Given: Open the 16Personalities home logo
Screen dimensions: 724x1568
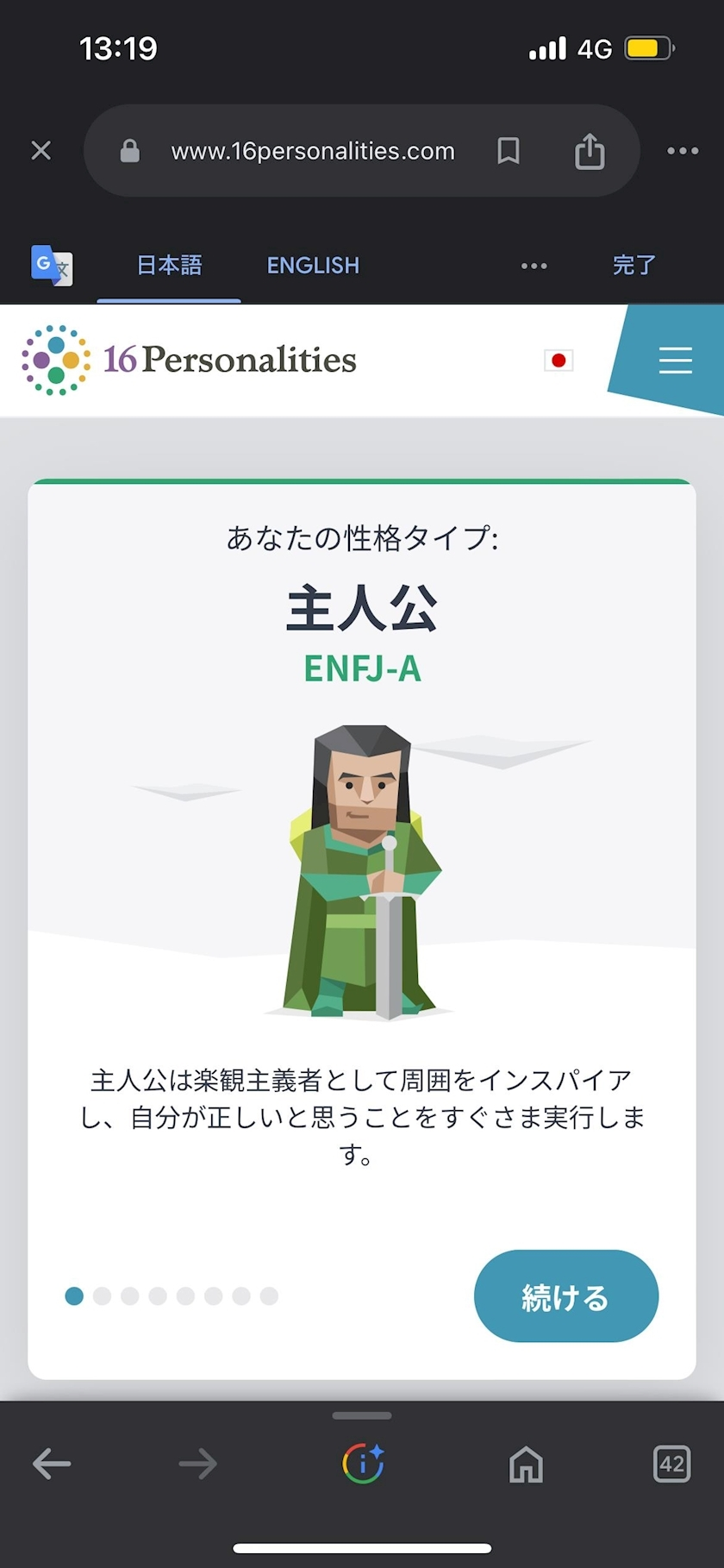Looking at the screenshot, I should pyautogui.click(x=190, y=360).
